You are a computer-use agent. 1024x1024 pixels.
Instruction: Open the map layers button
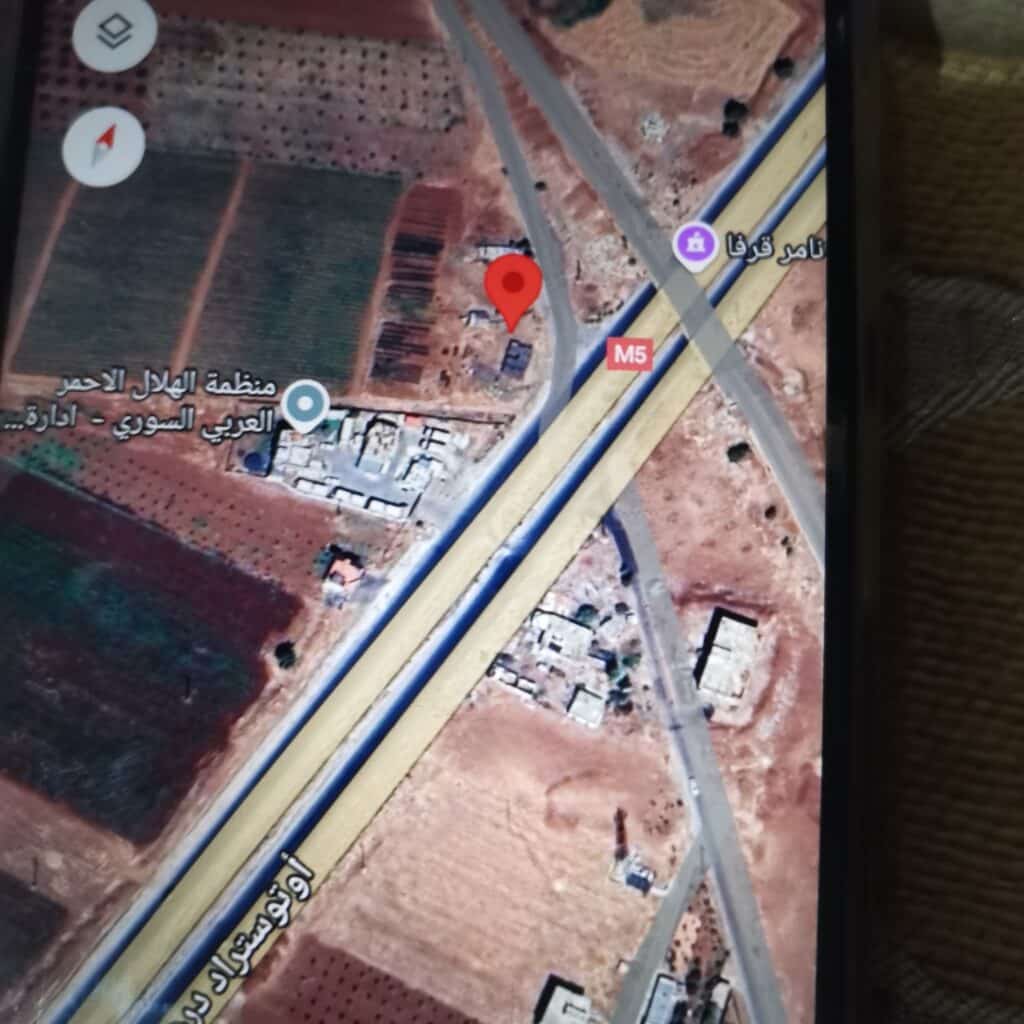pyautogui.click(x=114, y=33)
